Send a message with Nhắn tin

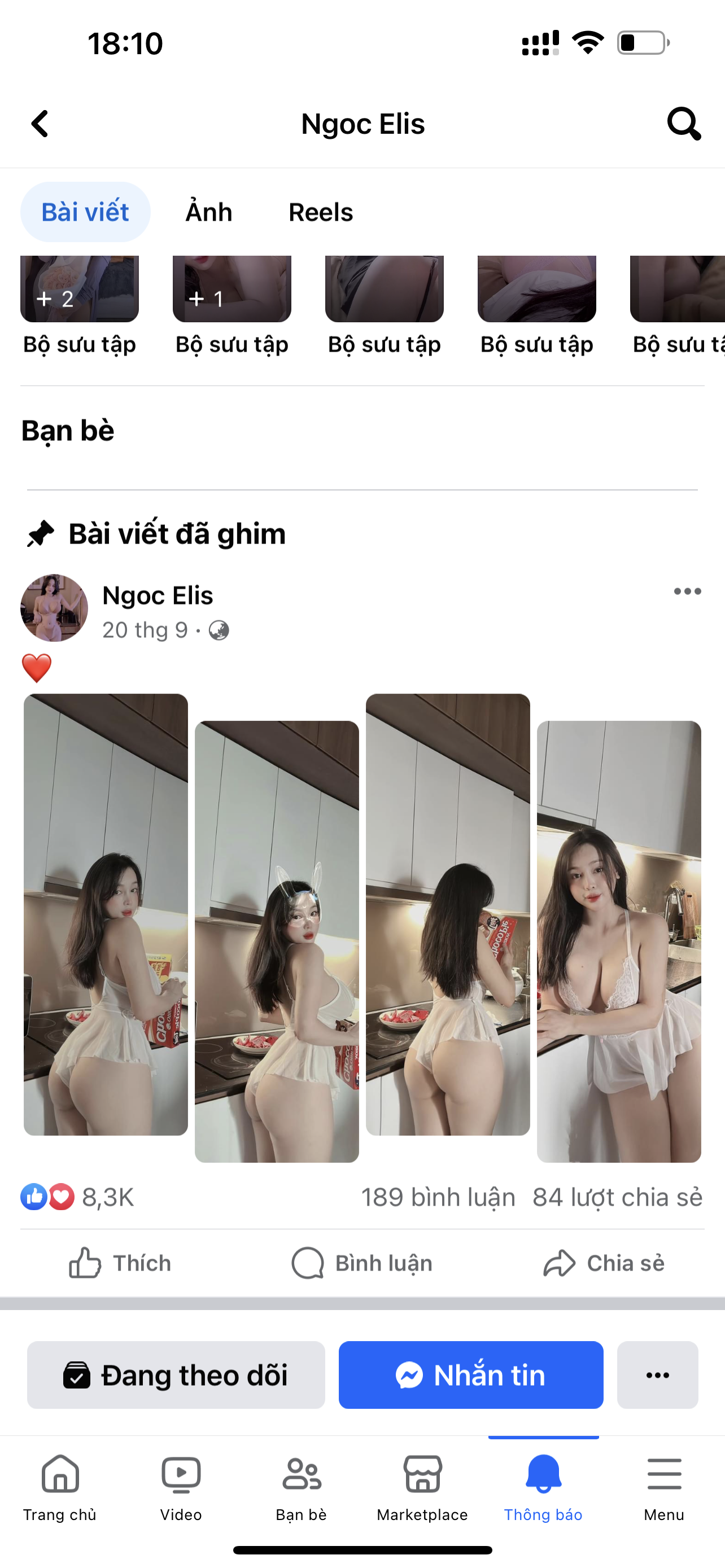[470, 1375]
